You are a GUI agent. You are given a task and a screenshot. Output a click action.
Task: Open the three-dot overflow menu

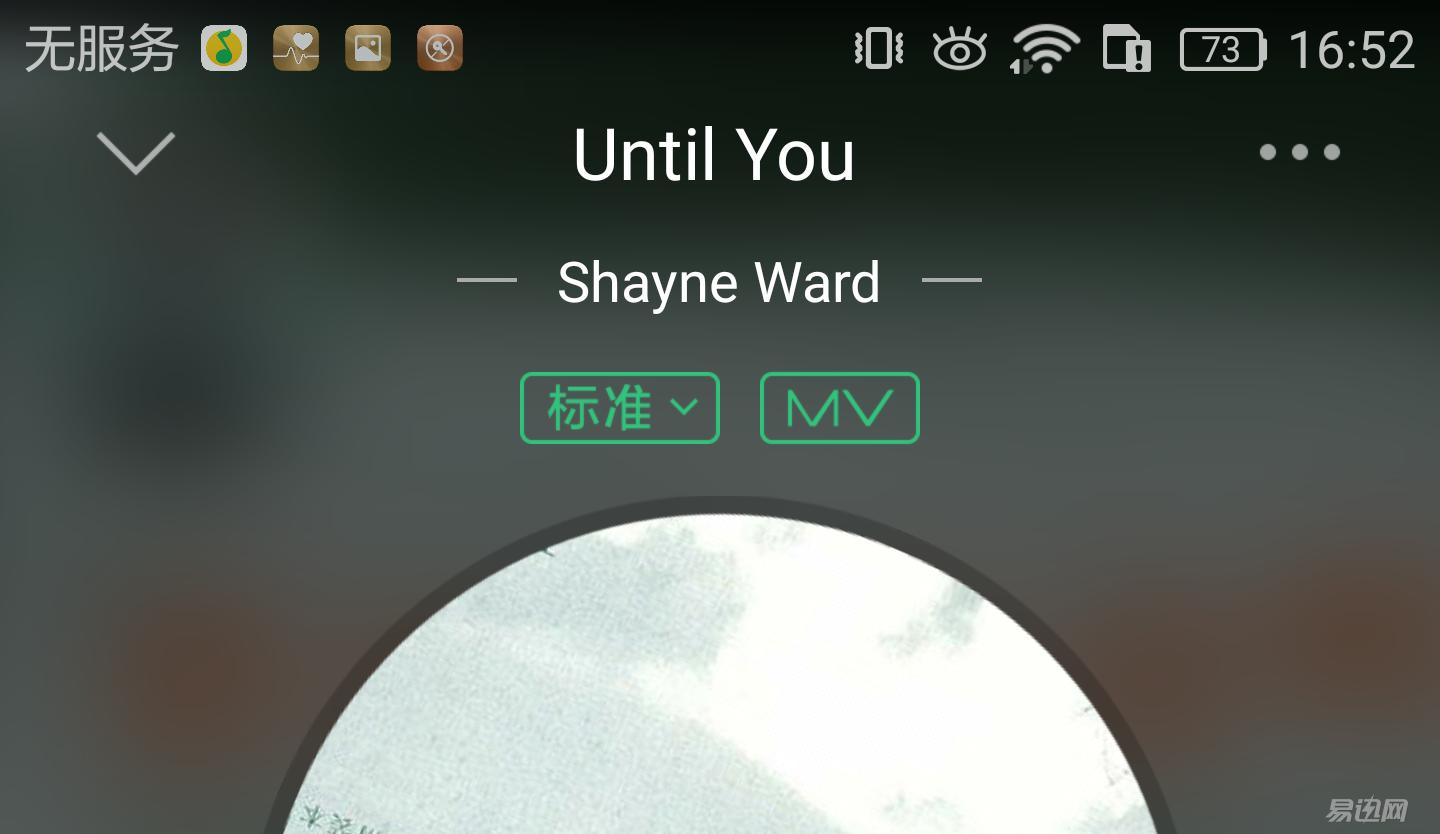(1299, 152)
